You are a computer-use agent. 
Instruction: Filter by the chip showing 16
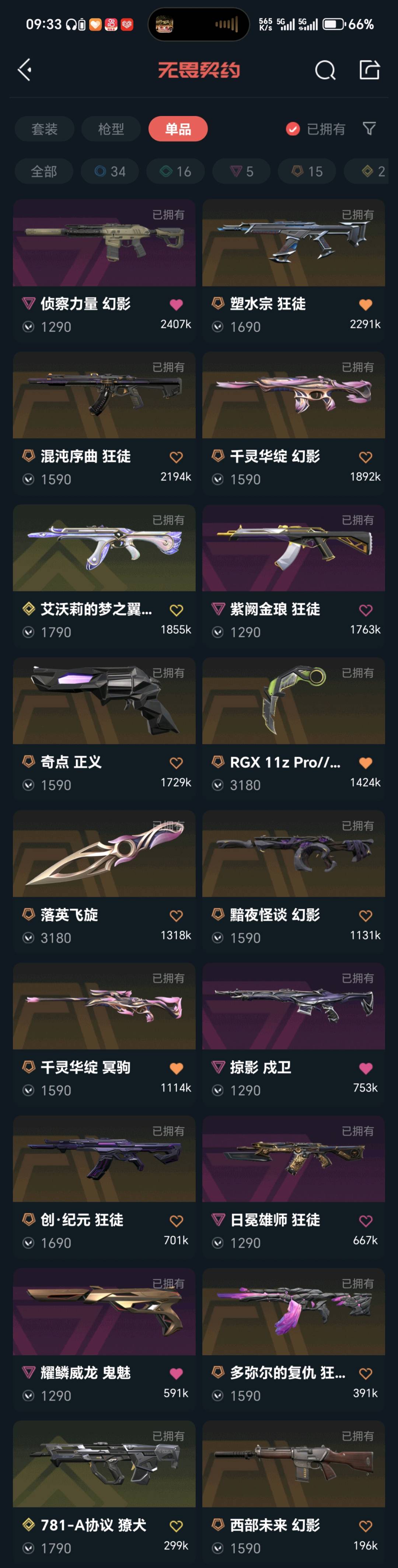point(176,172)
